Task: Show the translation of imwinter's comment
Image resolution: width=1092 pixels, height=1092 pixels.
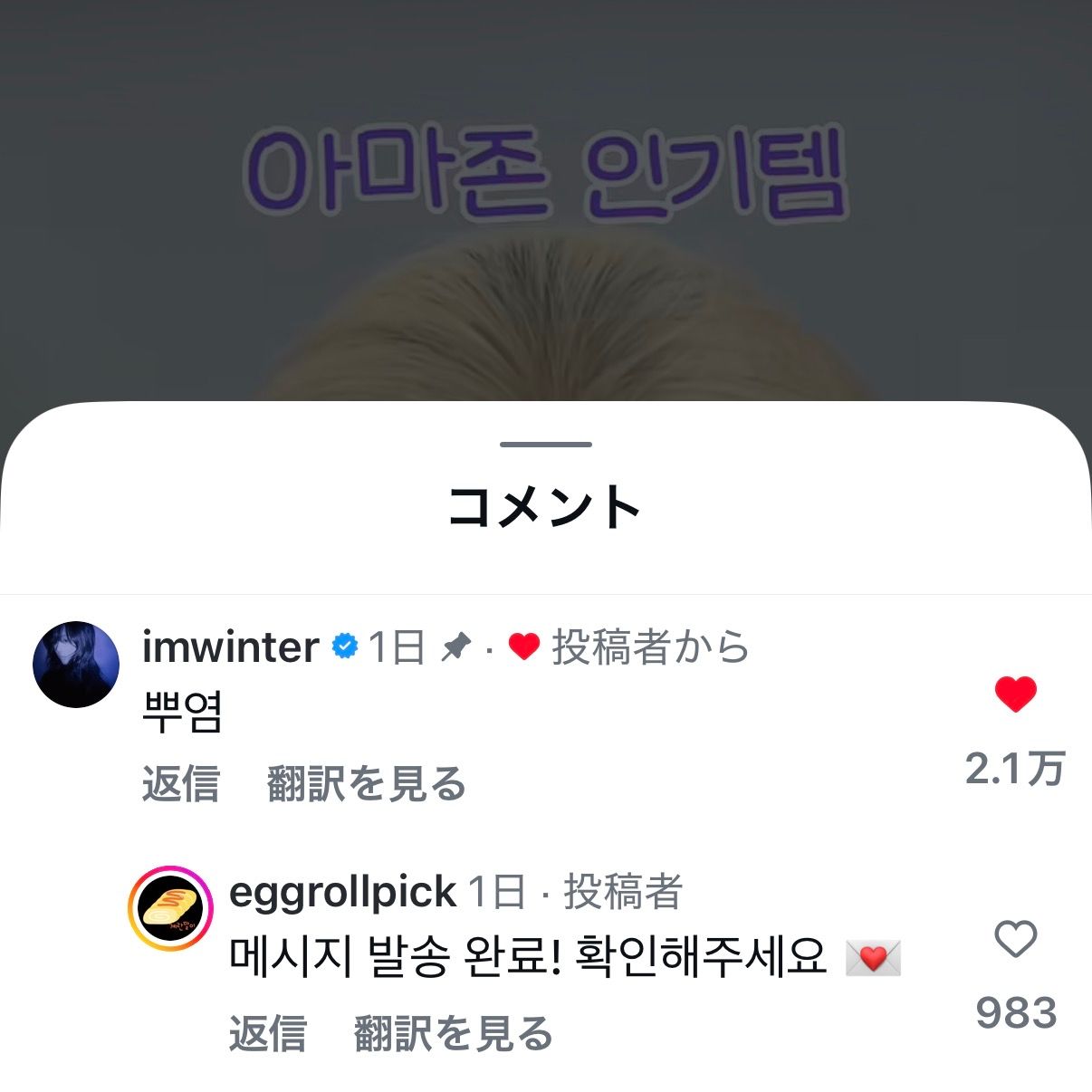Action: pyautogui.click(x=366, y=783)
